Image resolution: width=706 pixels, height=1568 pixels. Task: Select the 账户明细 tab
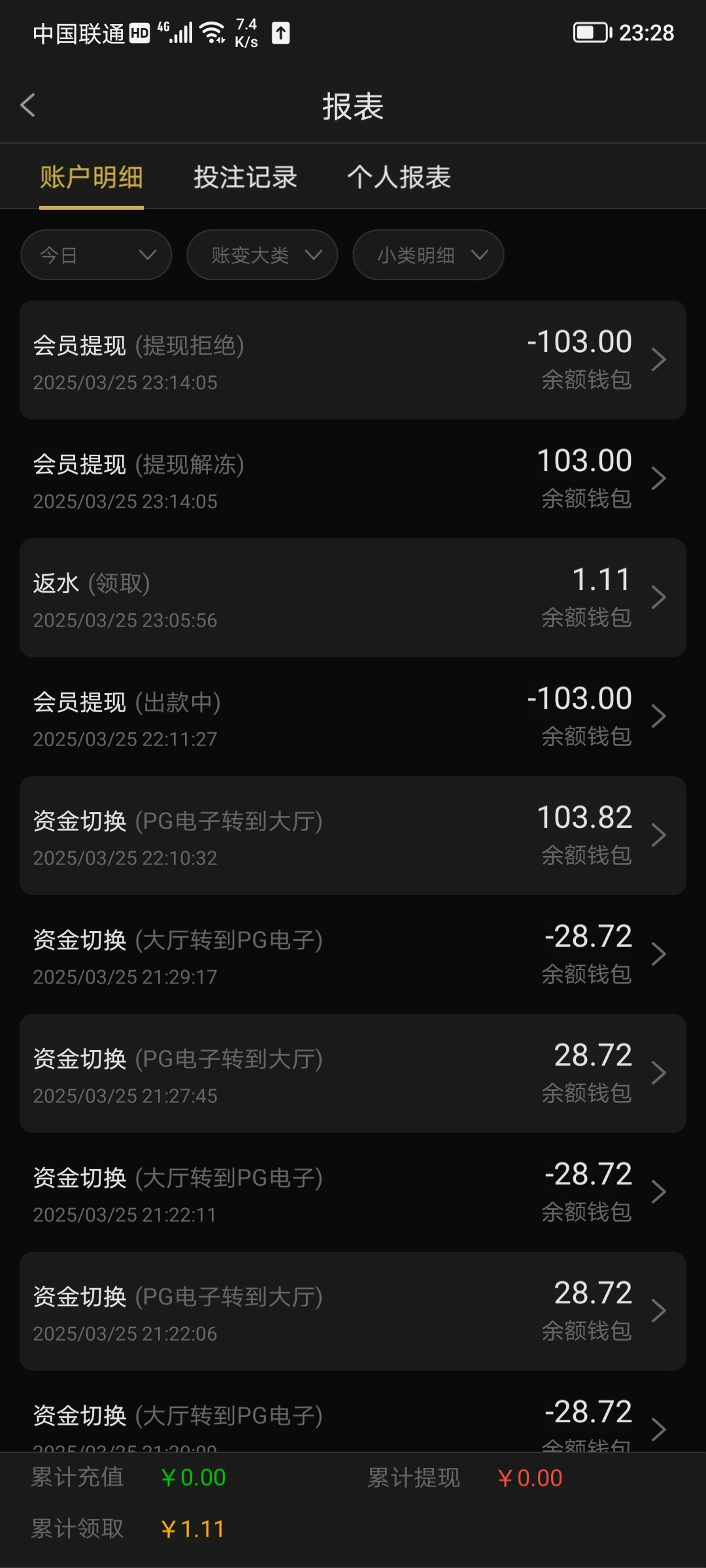tap(92, 177)
